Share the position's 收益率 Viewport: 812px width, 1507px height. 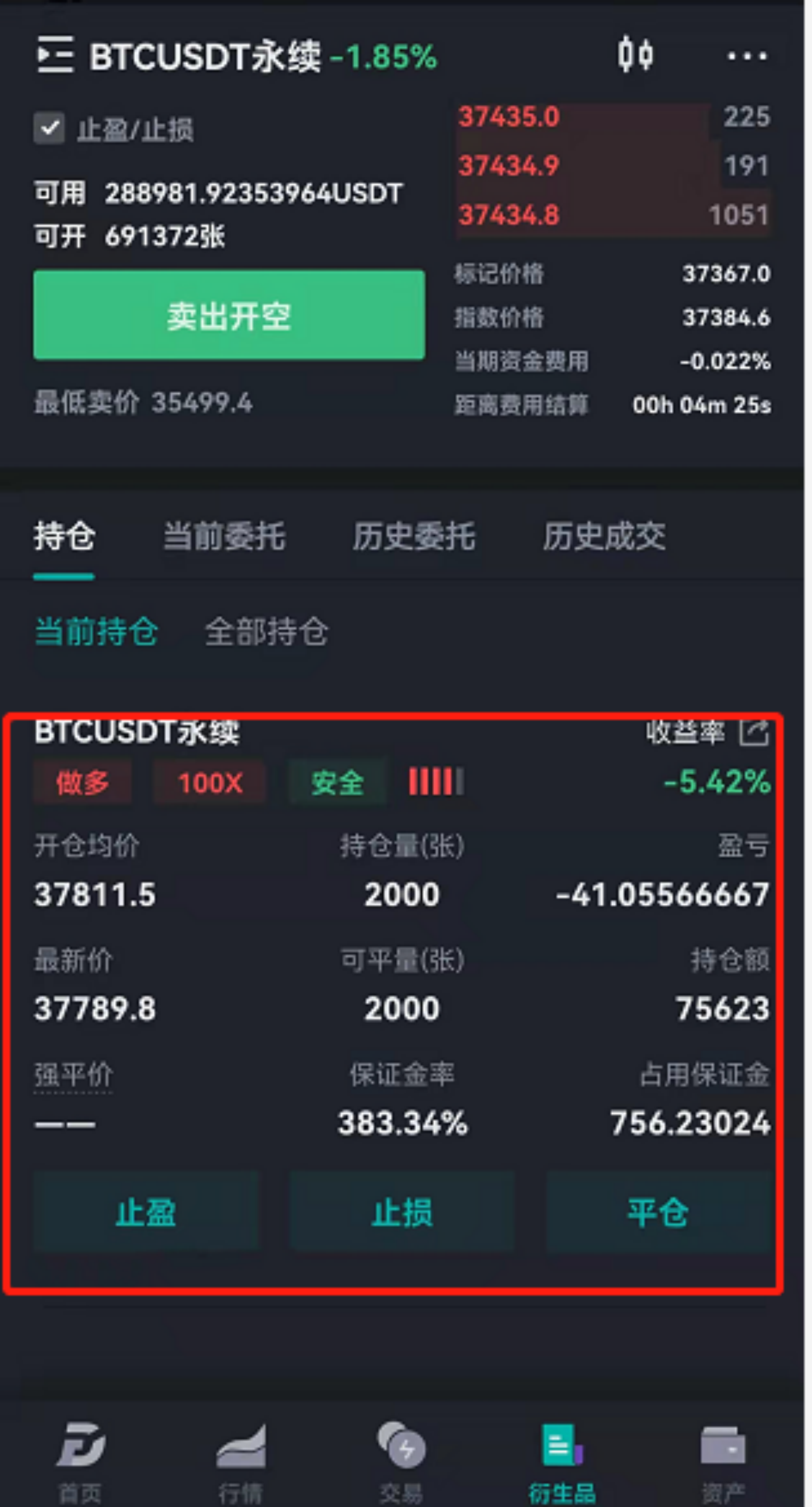754,733
